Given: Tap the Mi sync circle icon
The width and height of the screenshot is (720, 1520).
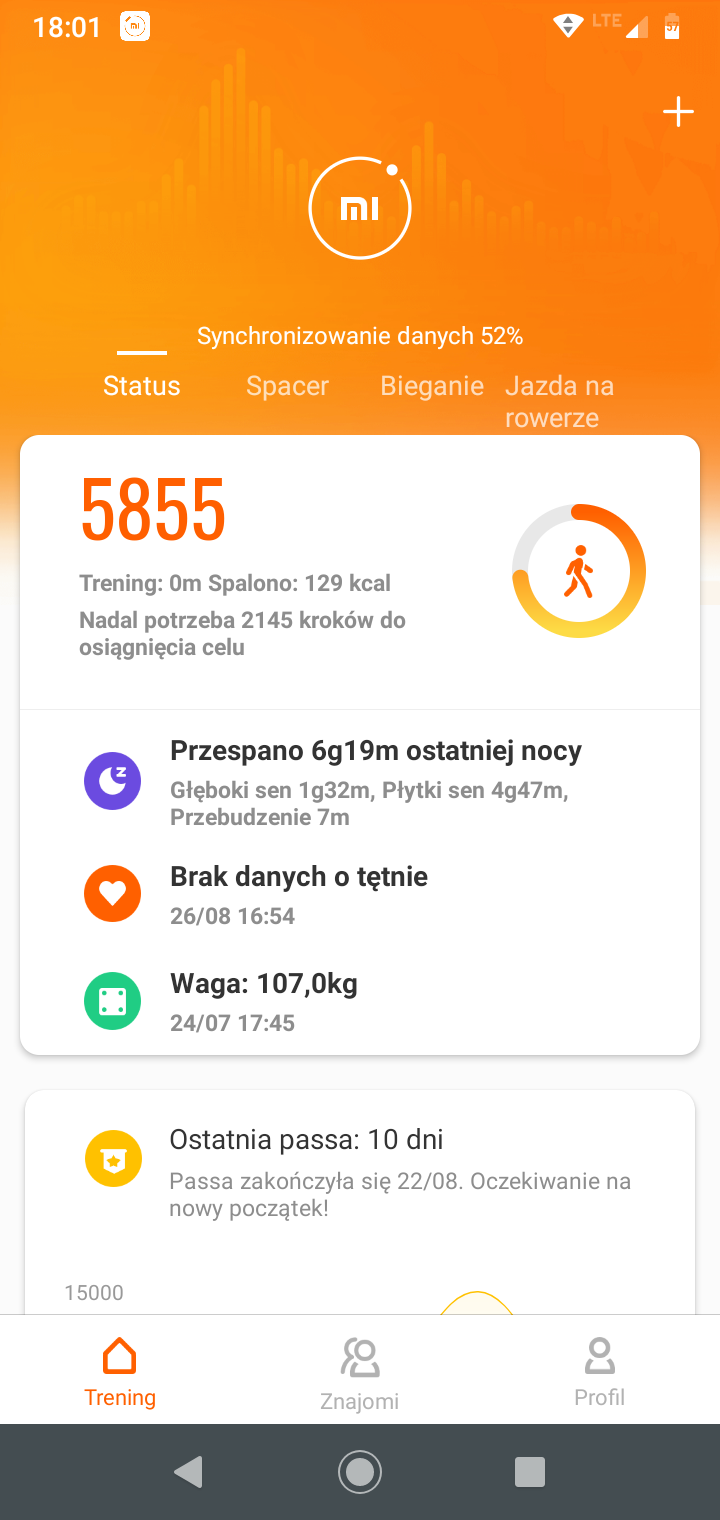Looking at the screenshot, I should [x=360, y=208].
